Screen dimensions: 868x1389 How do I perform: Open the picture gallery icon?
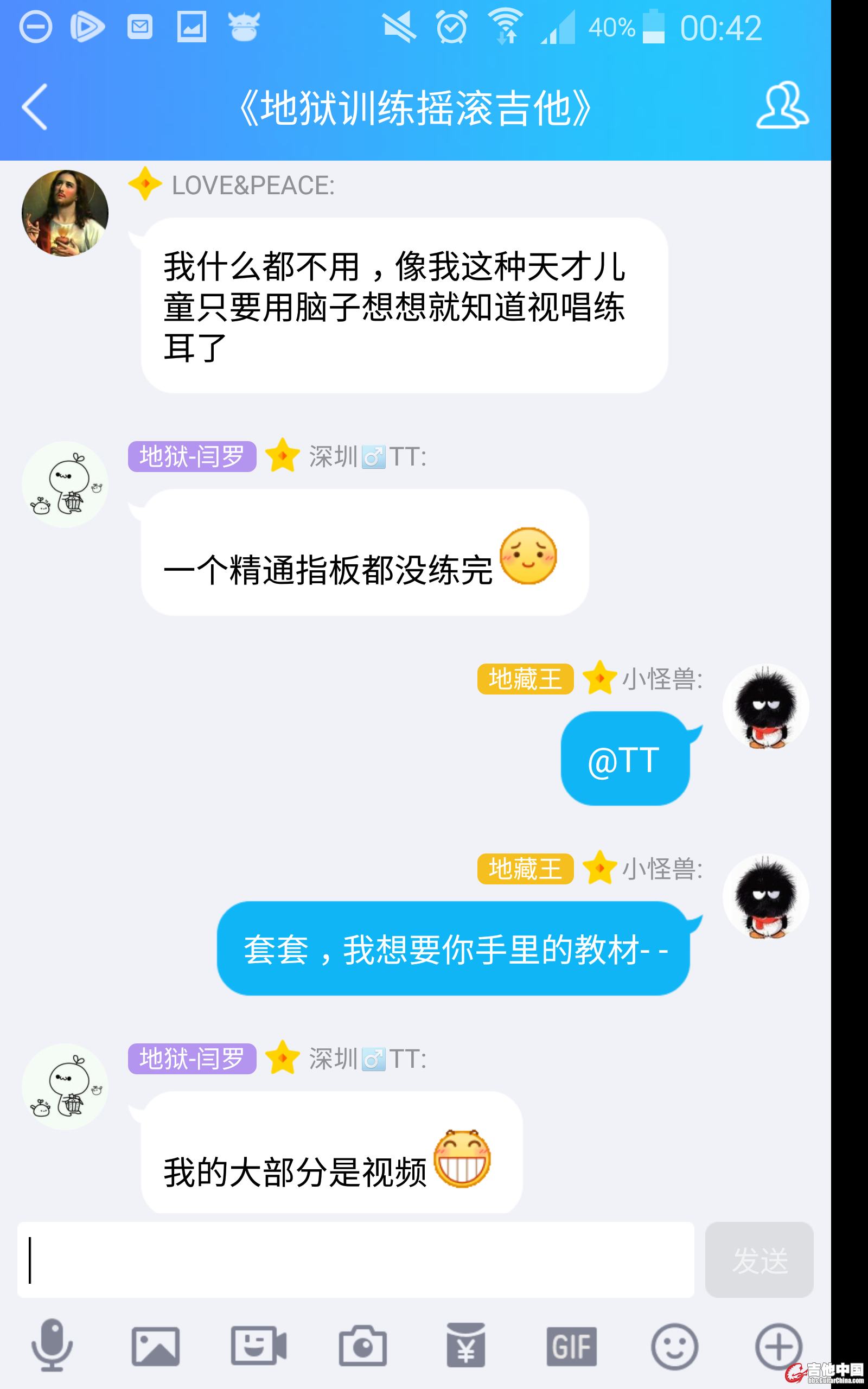(156, 1346)
